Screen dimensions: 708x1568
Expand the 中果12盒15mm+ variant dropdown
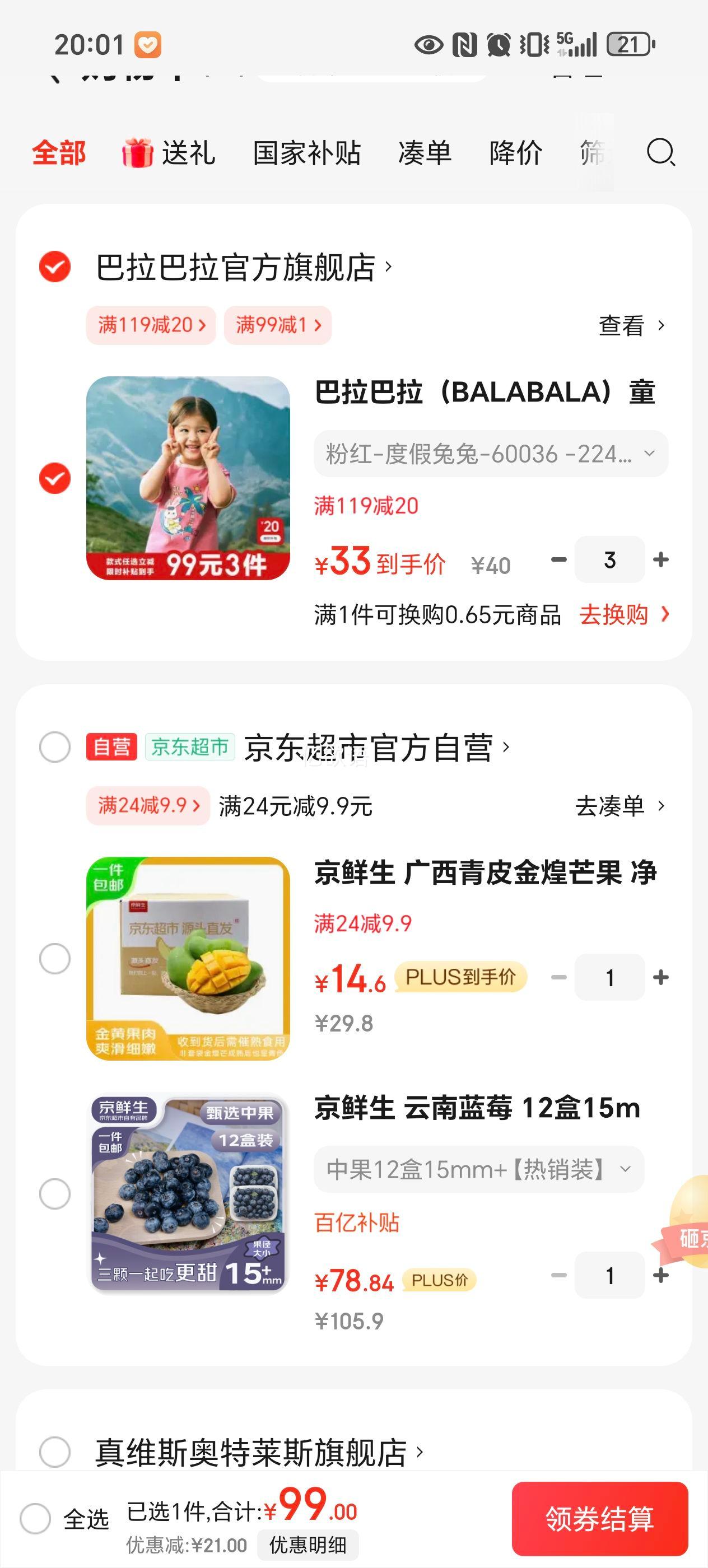coord(478,1169)
